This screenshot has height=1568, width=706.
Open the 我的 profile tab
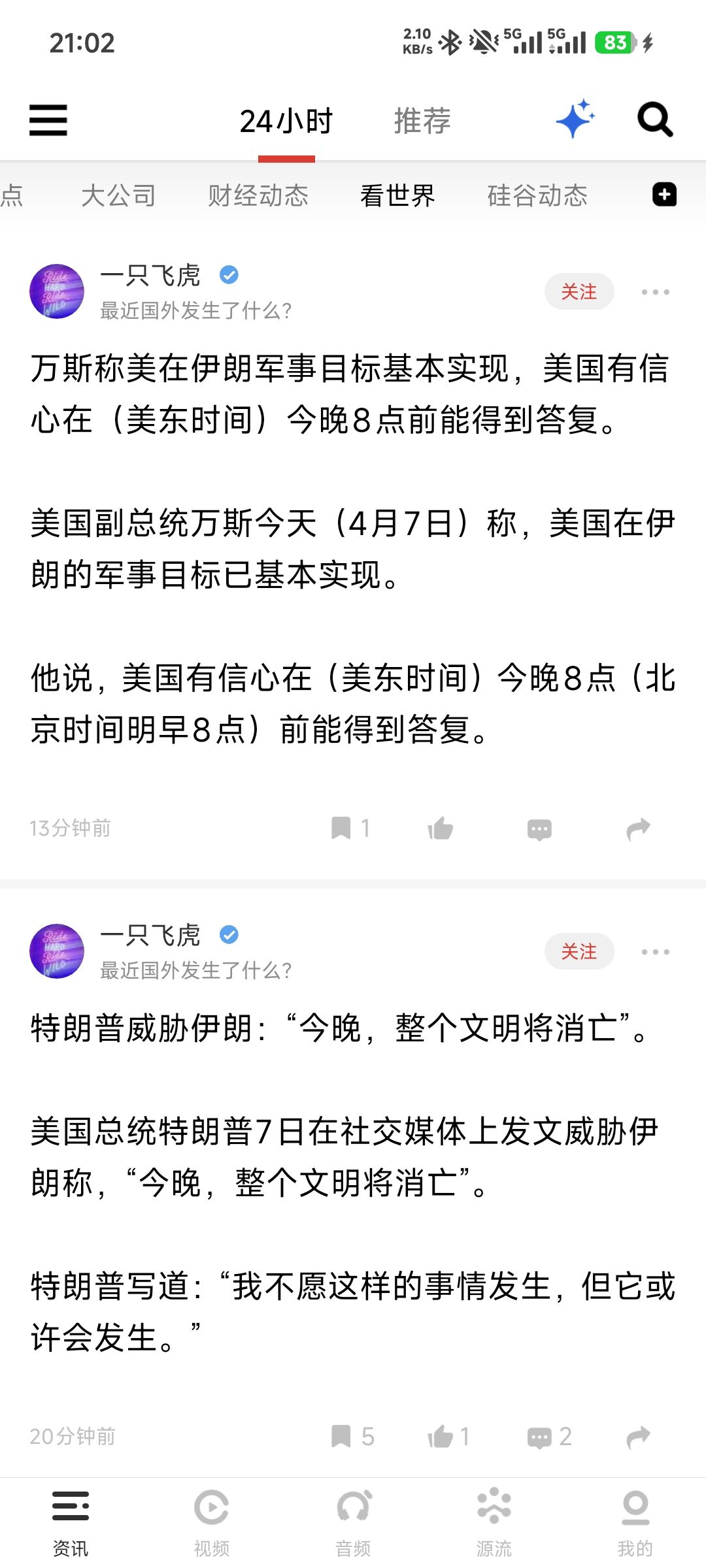coord(635,1522)
